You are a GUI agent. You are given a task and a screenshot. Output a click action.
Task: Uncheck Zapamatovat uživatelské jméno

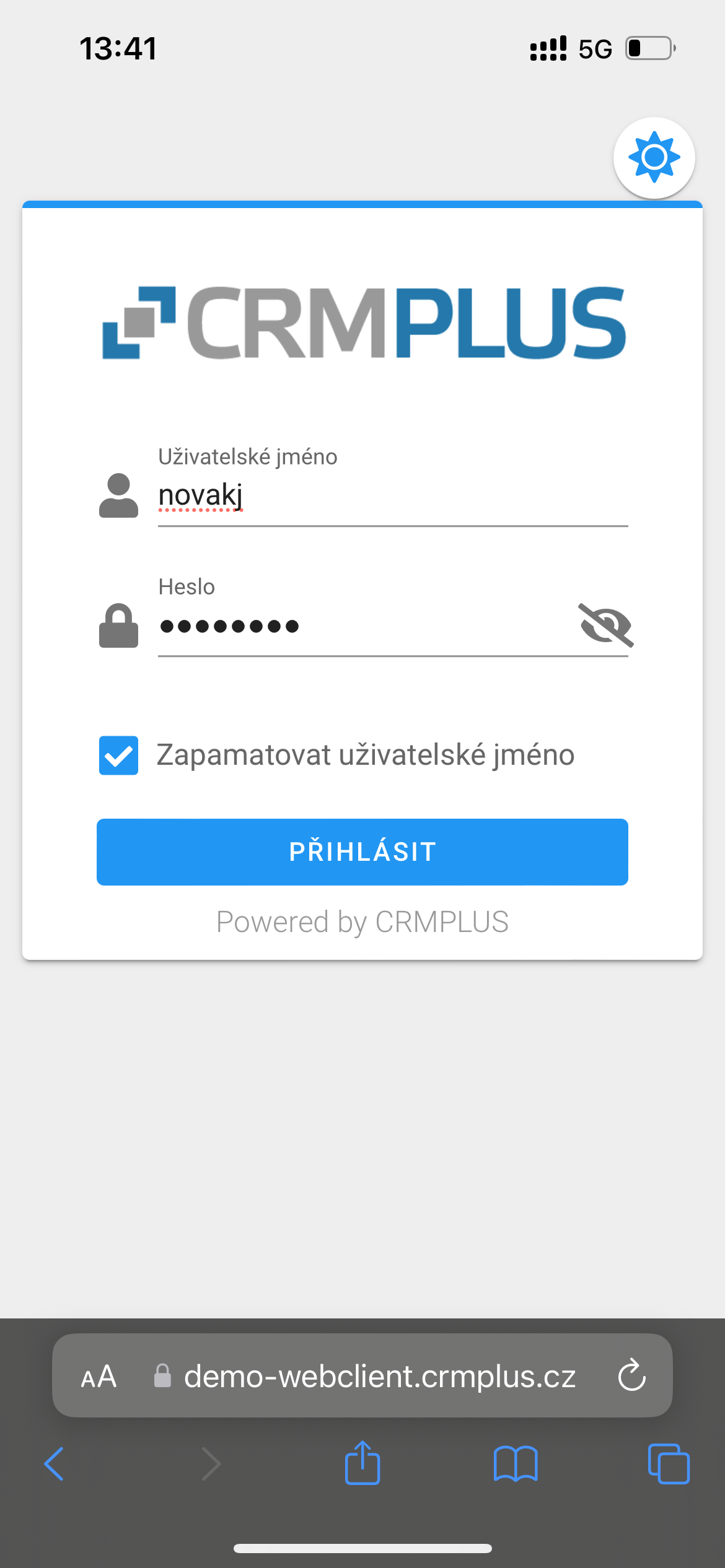pos(118,755)
